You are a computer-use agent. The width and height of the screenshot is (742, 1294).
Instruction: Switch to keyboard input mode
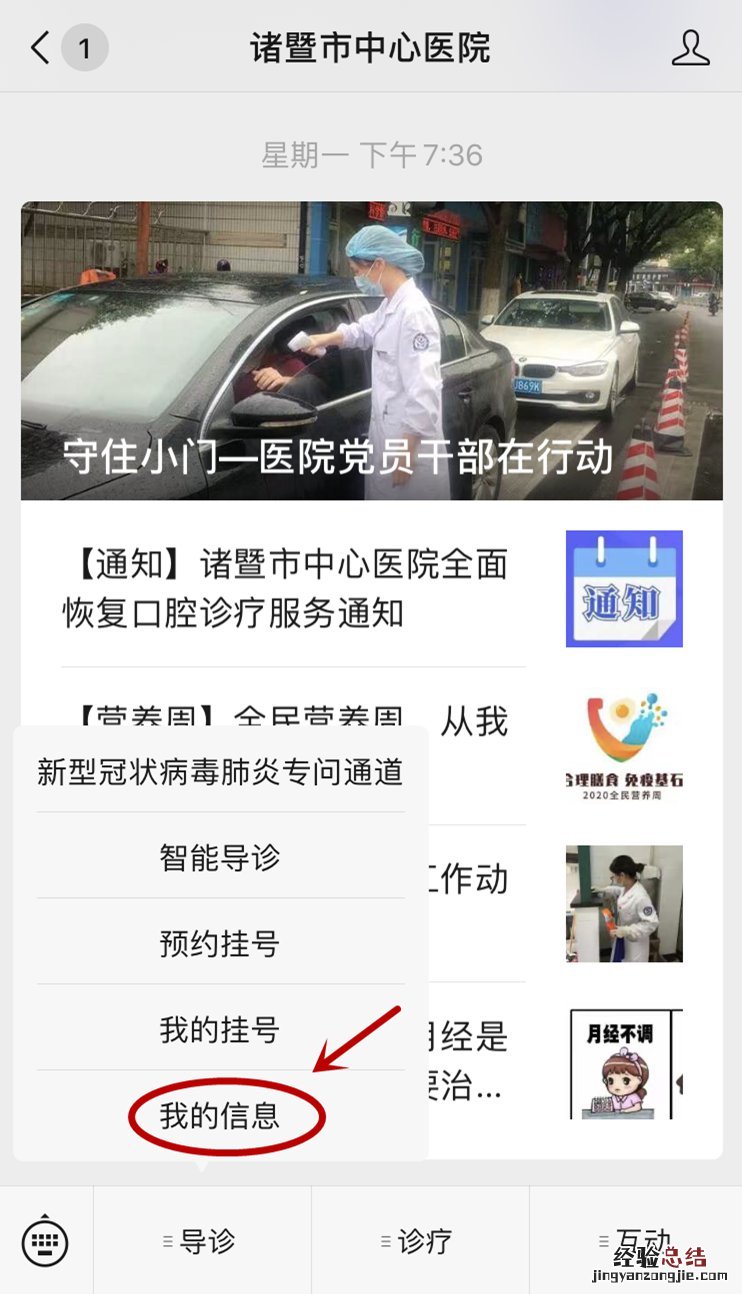pyautogui.click(x=45, y=1241)
